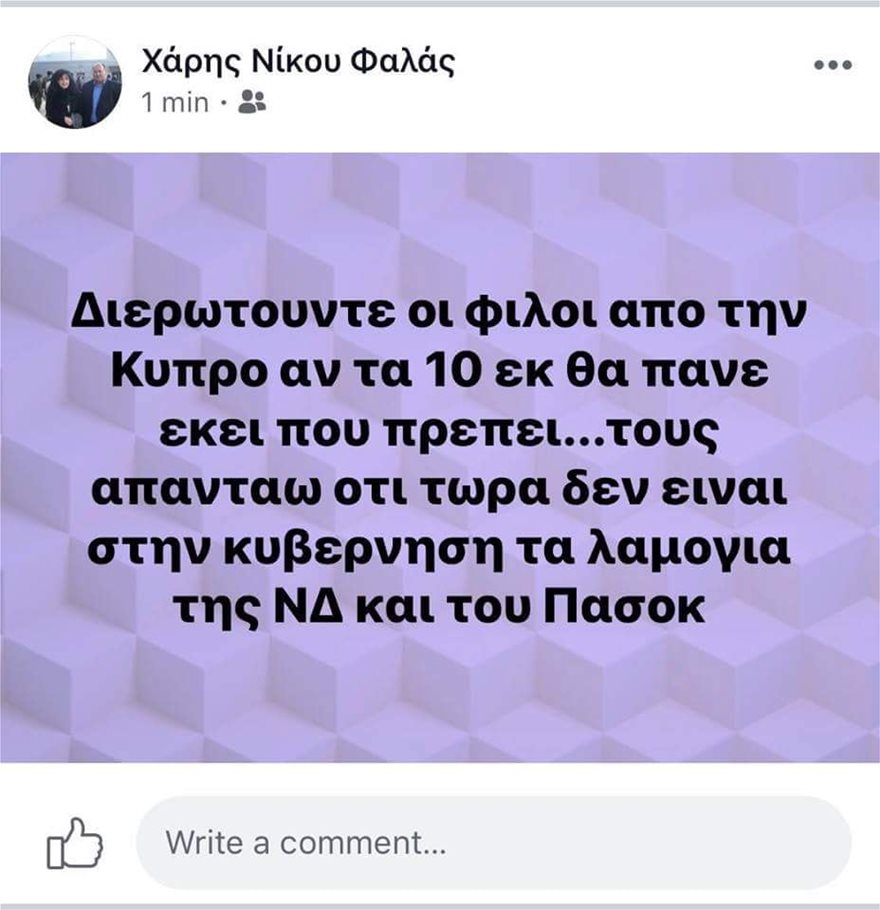The width and height of the screenshot is (880, 910).
Task: Like the post with the thumbs-up icon
Action: point(75,842)
